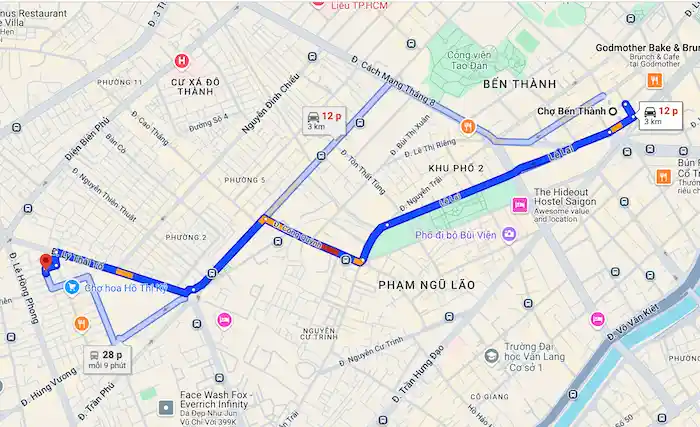Open the hospital marker above Cư Xá Đô Thành
The height and width of the screenshot is (427, 700).
click(x=181, y=60)
